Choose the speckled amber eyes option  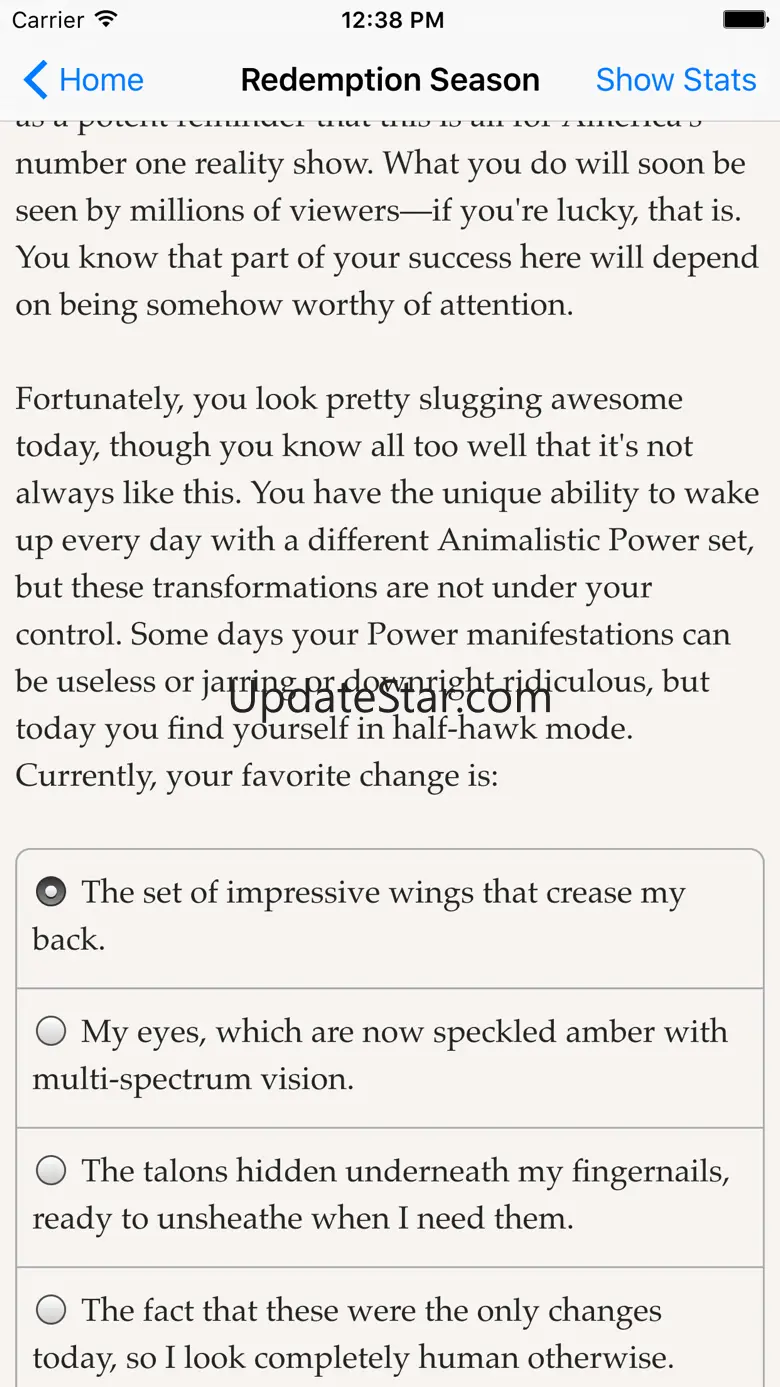[x=51, y=1031]
